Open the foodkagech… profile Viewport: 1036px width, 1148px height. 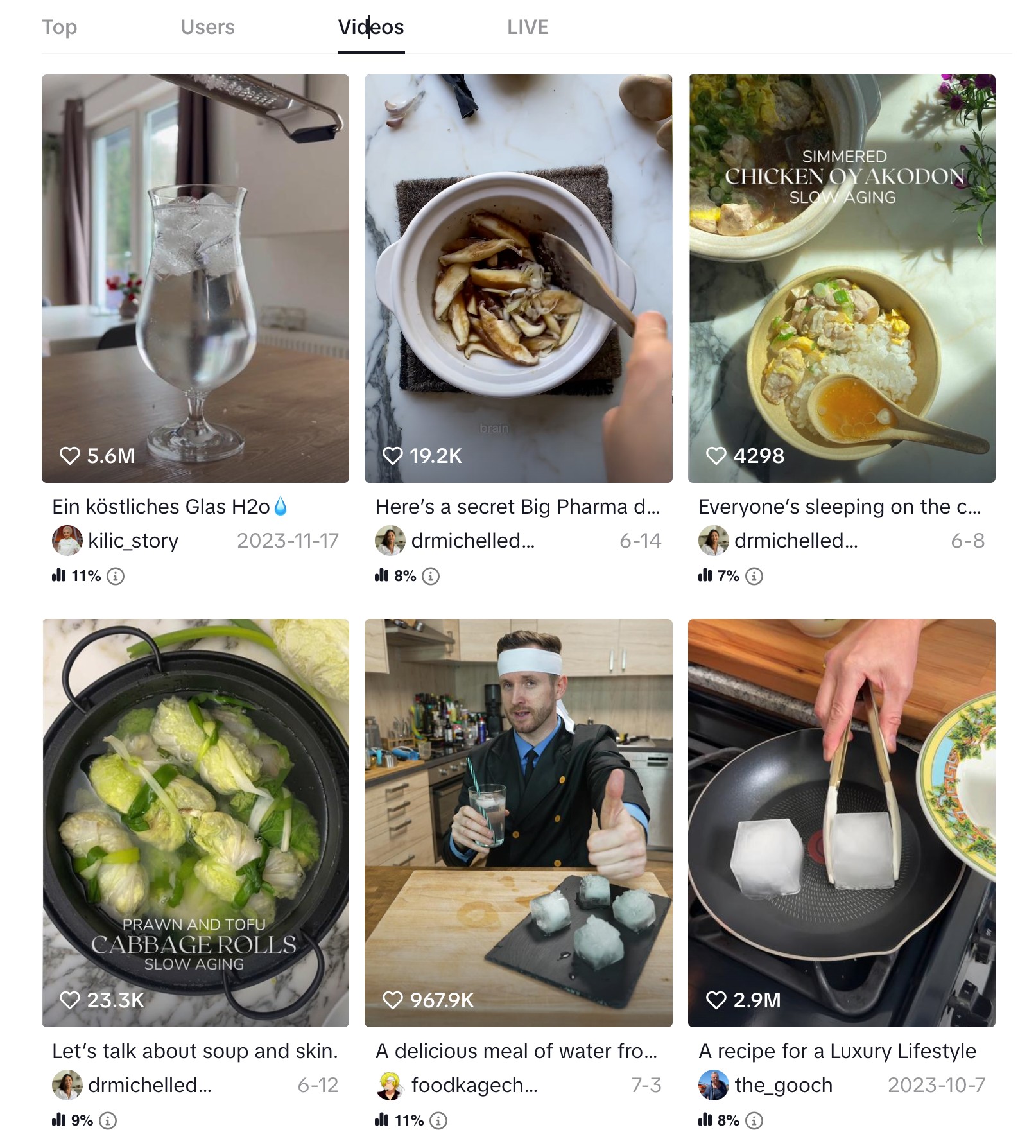tap(474, 1085)
